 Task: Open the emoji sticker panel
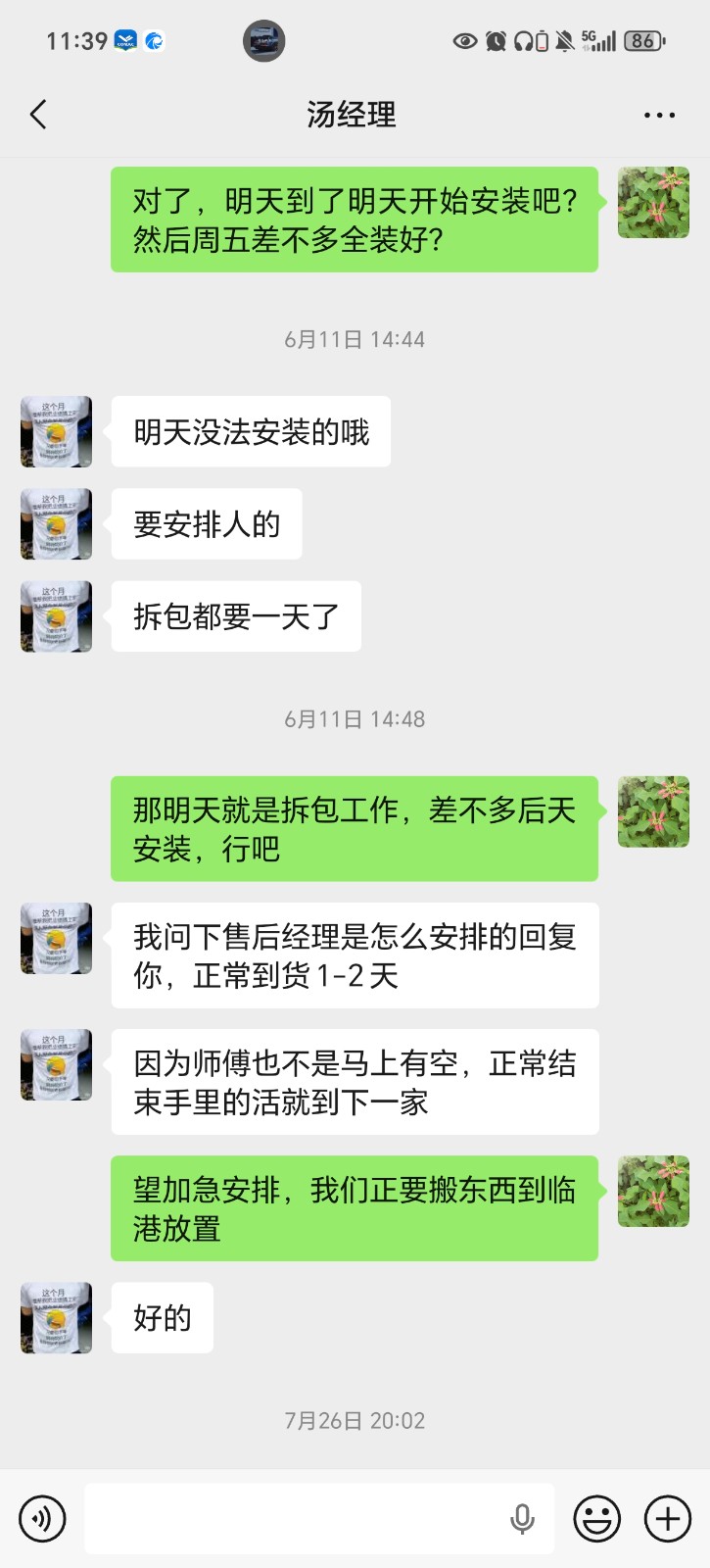click(596, 1519)
